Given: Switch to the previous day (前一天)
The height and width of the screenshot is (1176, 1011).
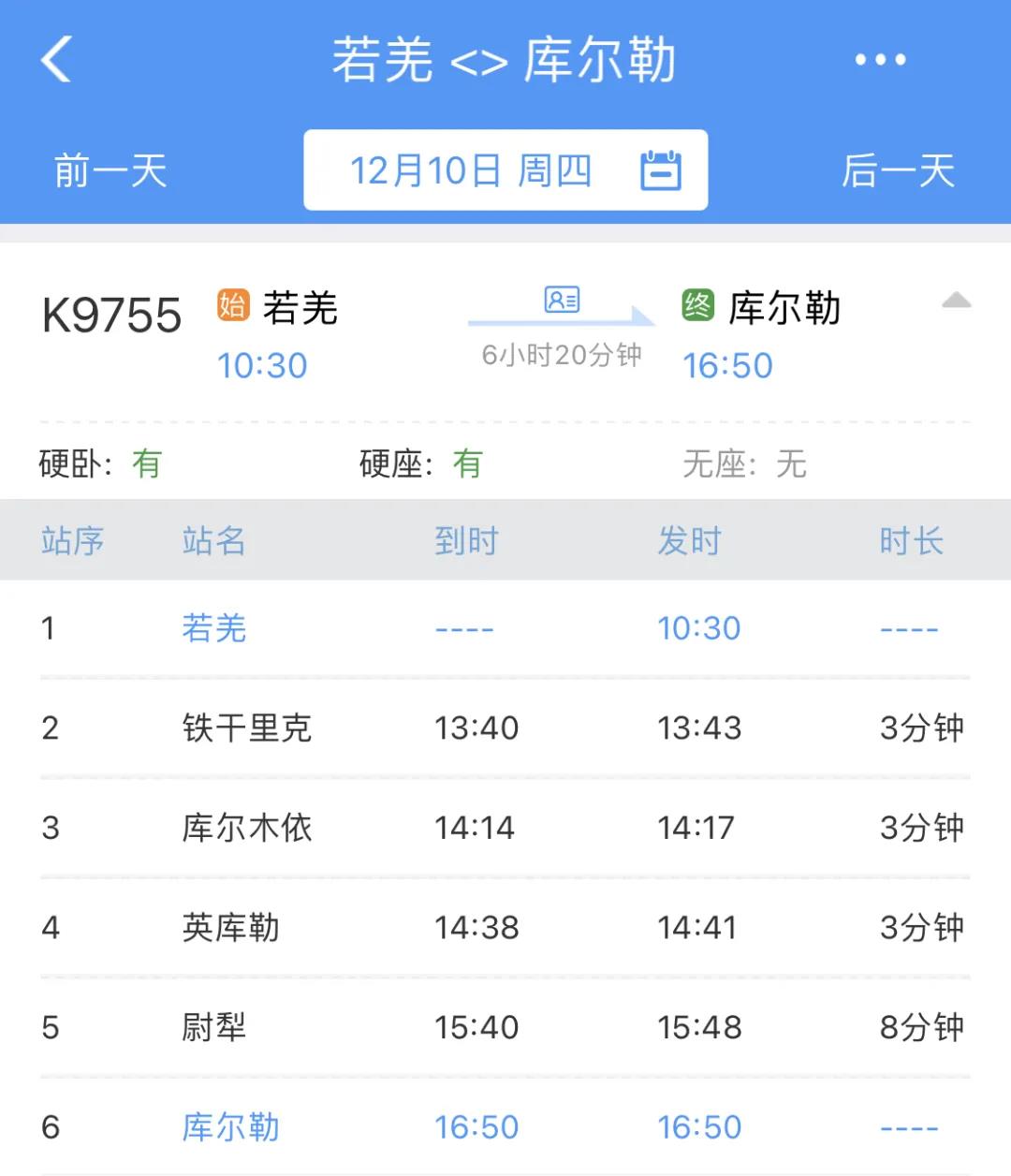Looking at the screenshot, I should (110, 171).
